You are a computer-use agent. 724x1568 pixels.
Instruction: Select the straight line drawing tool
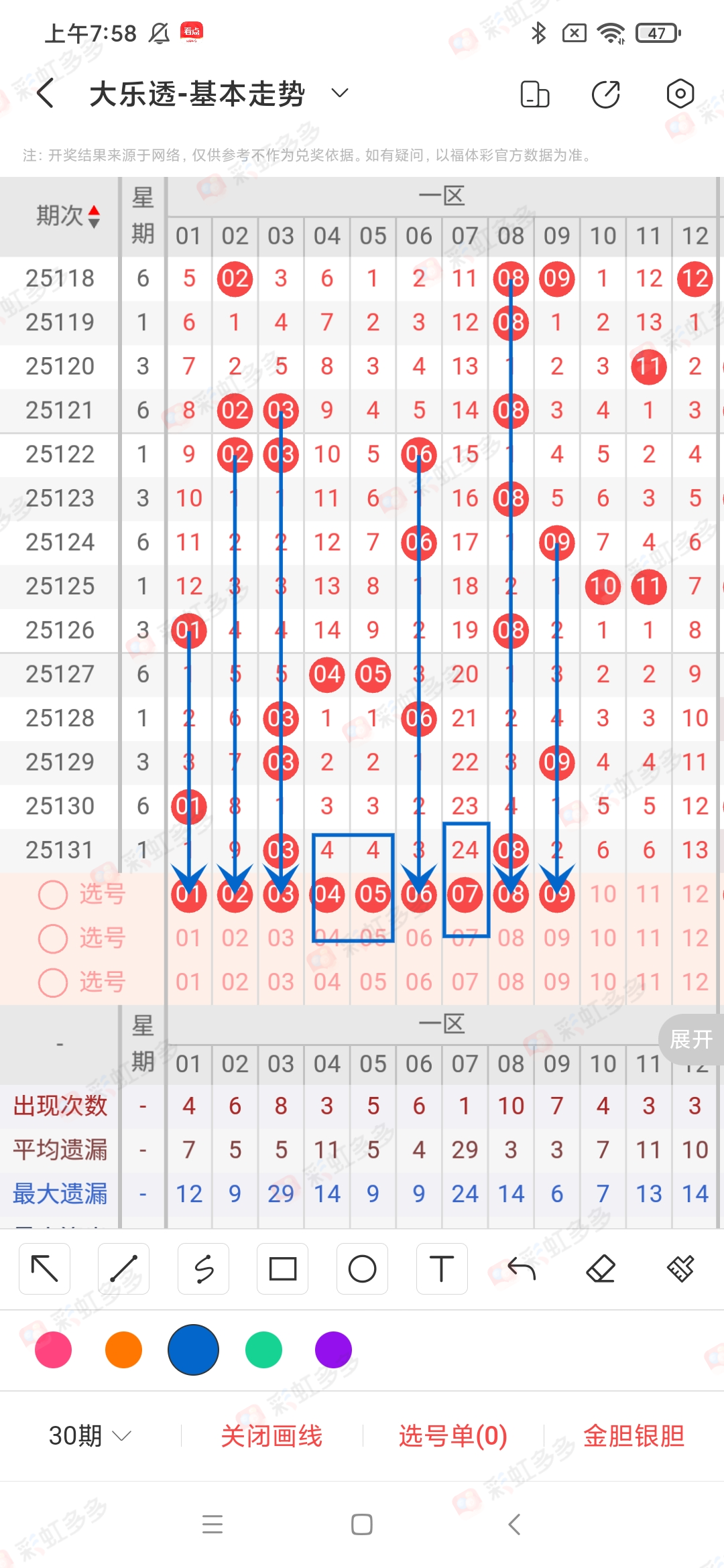point(123,1268)
